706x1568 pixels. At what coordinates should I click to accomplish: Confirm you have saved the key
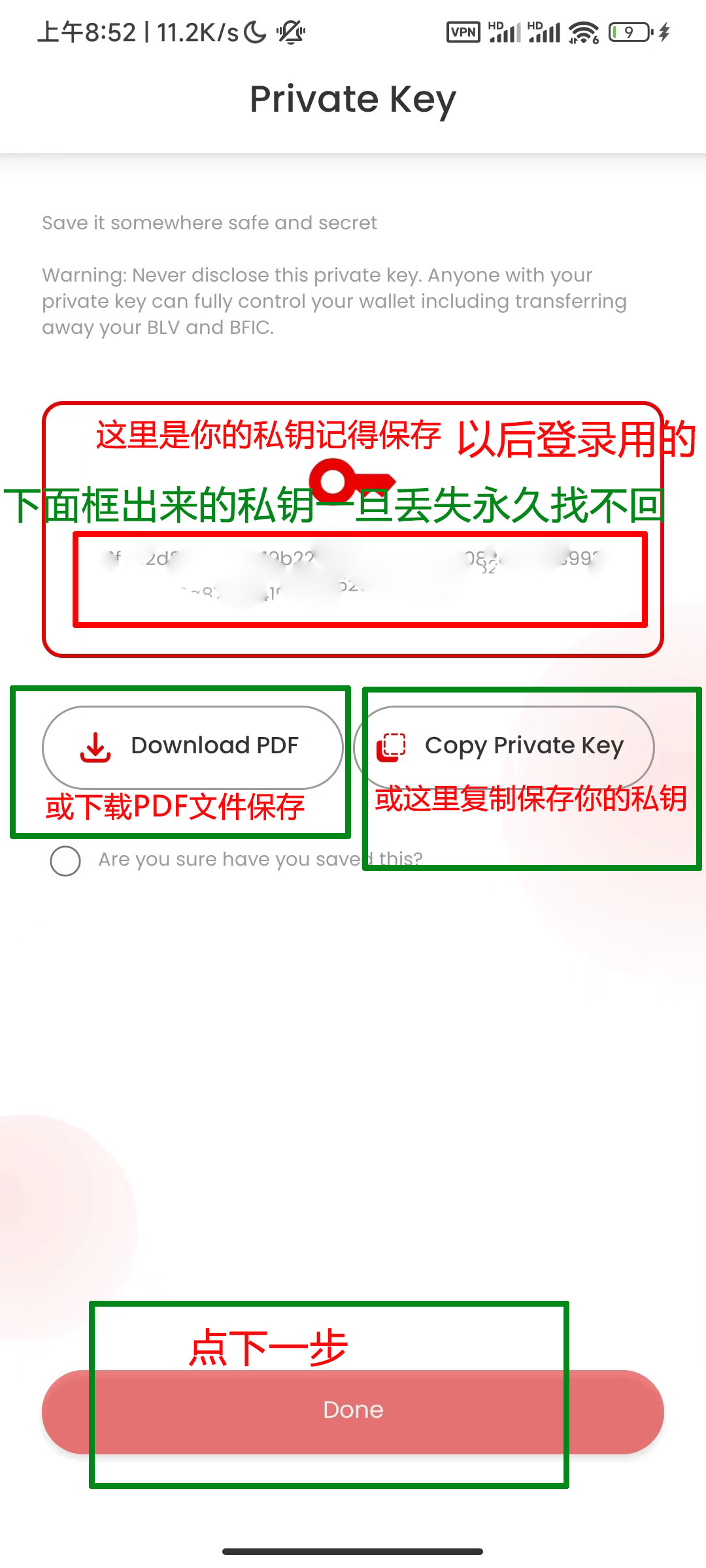click(65, 860)
